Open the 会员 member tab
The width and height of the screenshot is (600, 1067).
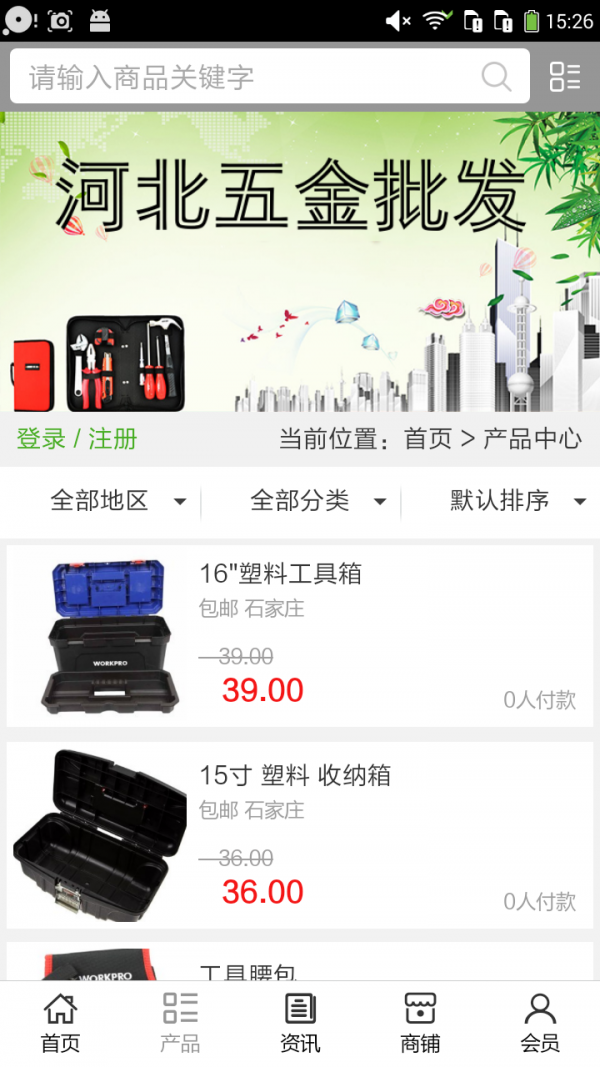tap(540, 1023)
